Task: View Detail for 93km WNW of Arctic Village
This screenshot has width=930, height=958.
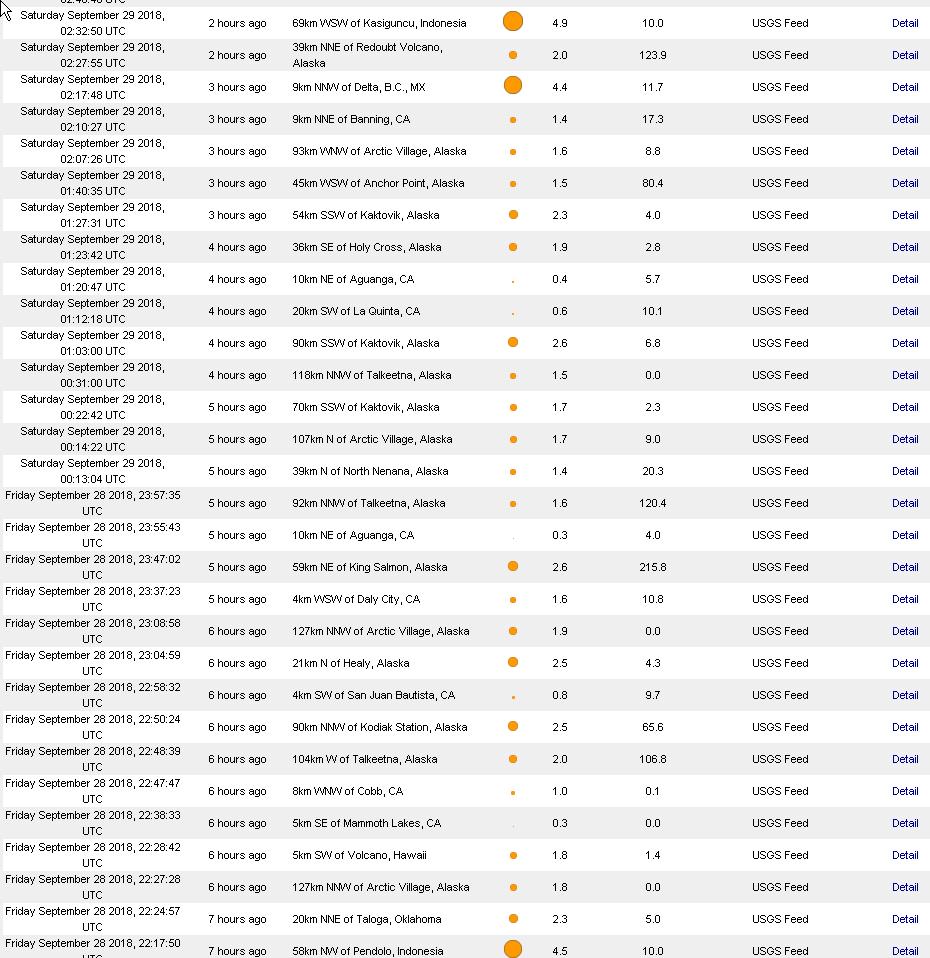Action: [x=904, y=151]
